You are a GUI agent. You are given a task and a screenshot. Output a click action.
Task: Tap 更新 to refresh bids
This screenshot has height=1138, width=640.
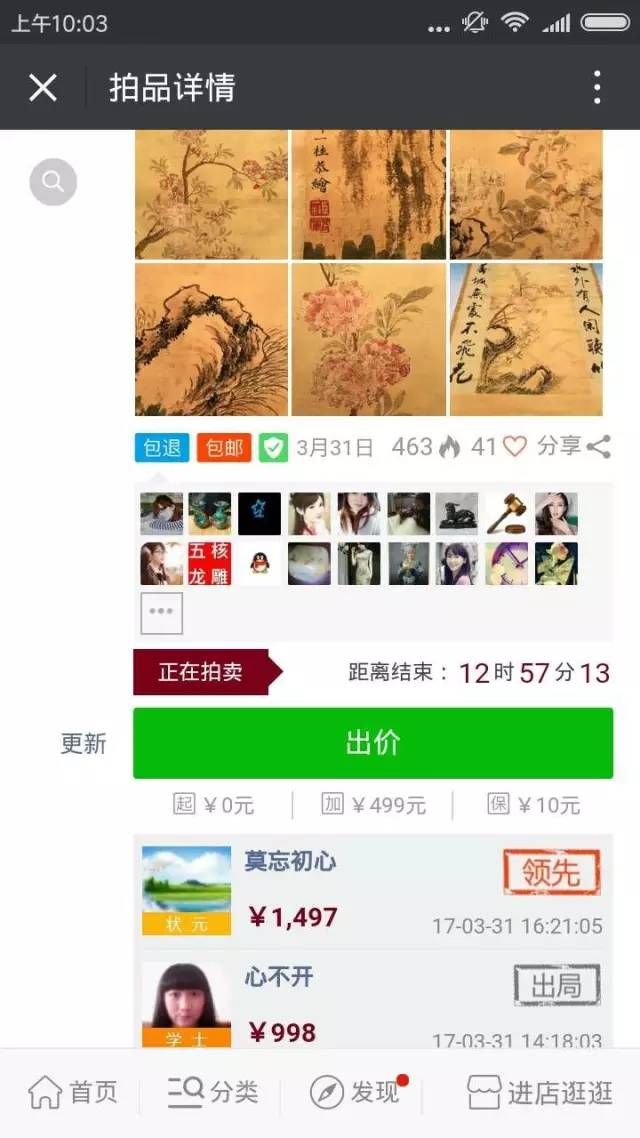pos(83,744)
